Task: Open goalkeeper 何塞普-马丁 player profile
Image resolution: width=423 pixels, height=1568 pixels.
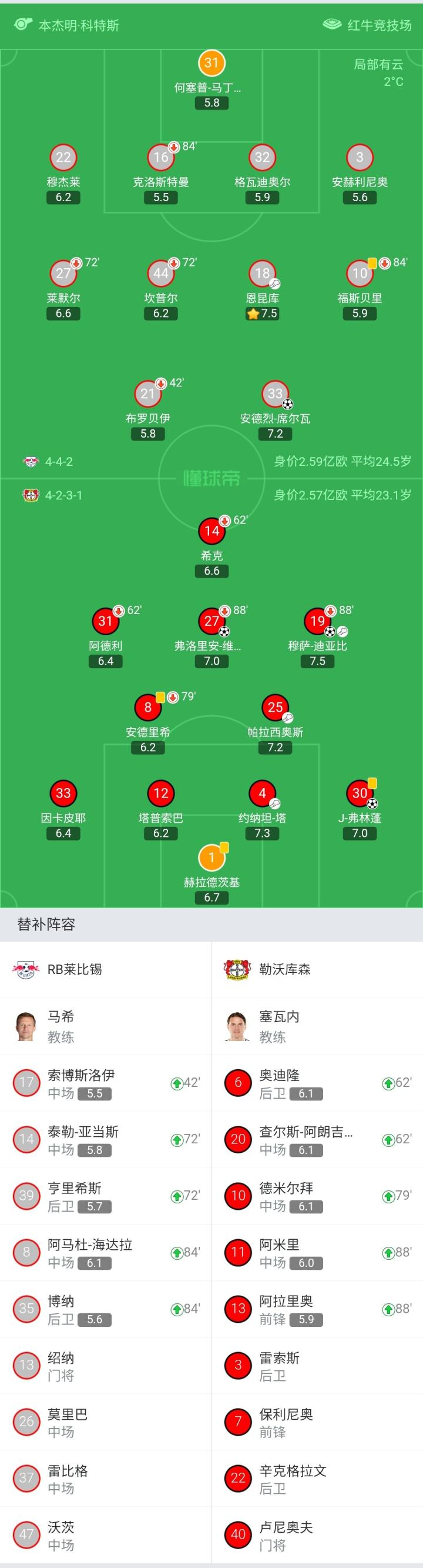Action: [x=211, y=80]
